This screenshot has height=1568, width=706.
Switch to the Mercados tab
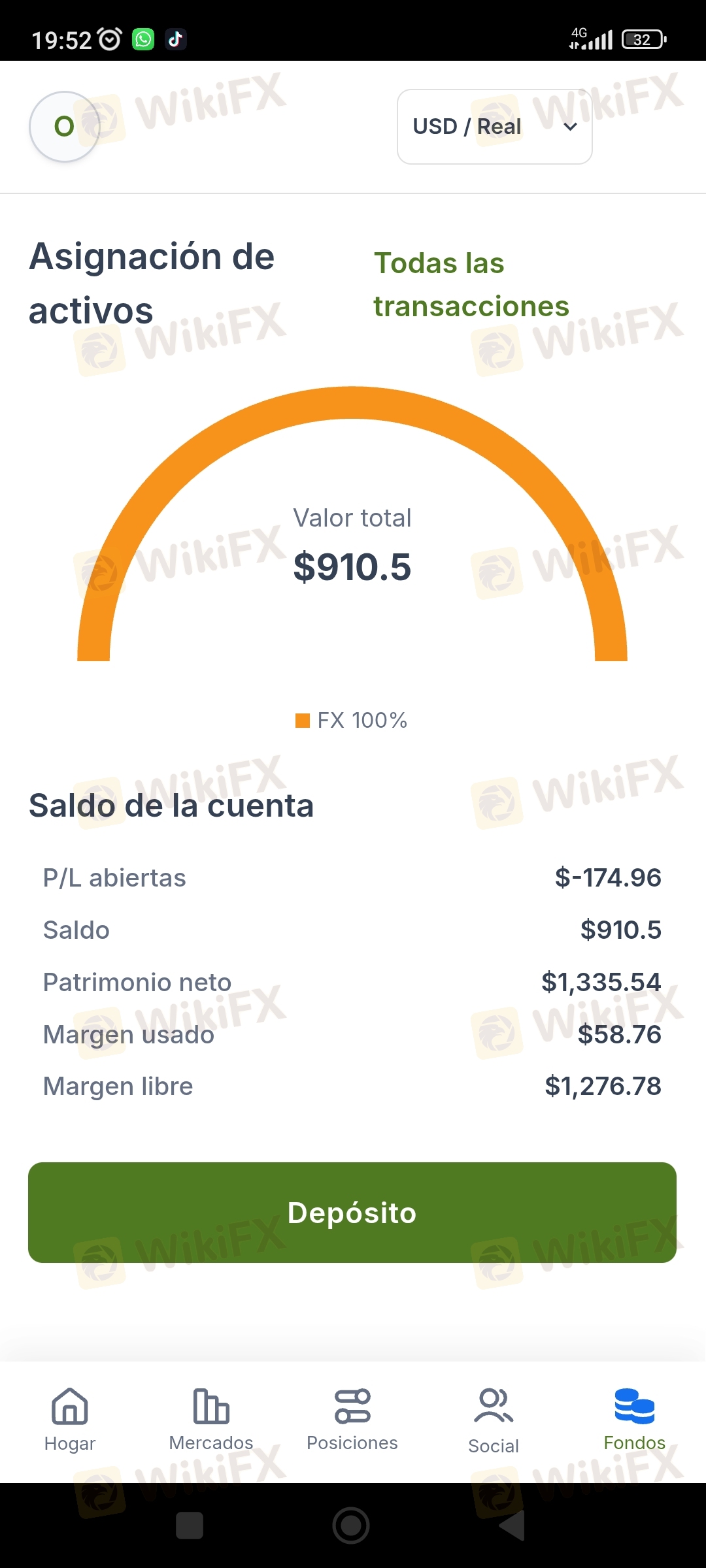coord(211,1419)
